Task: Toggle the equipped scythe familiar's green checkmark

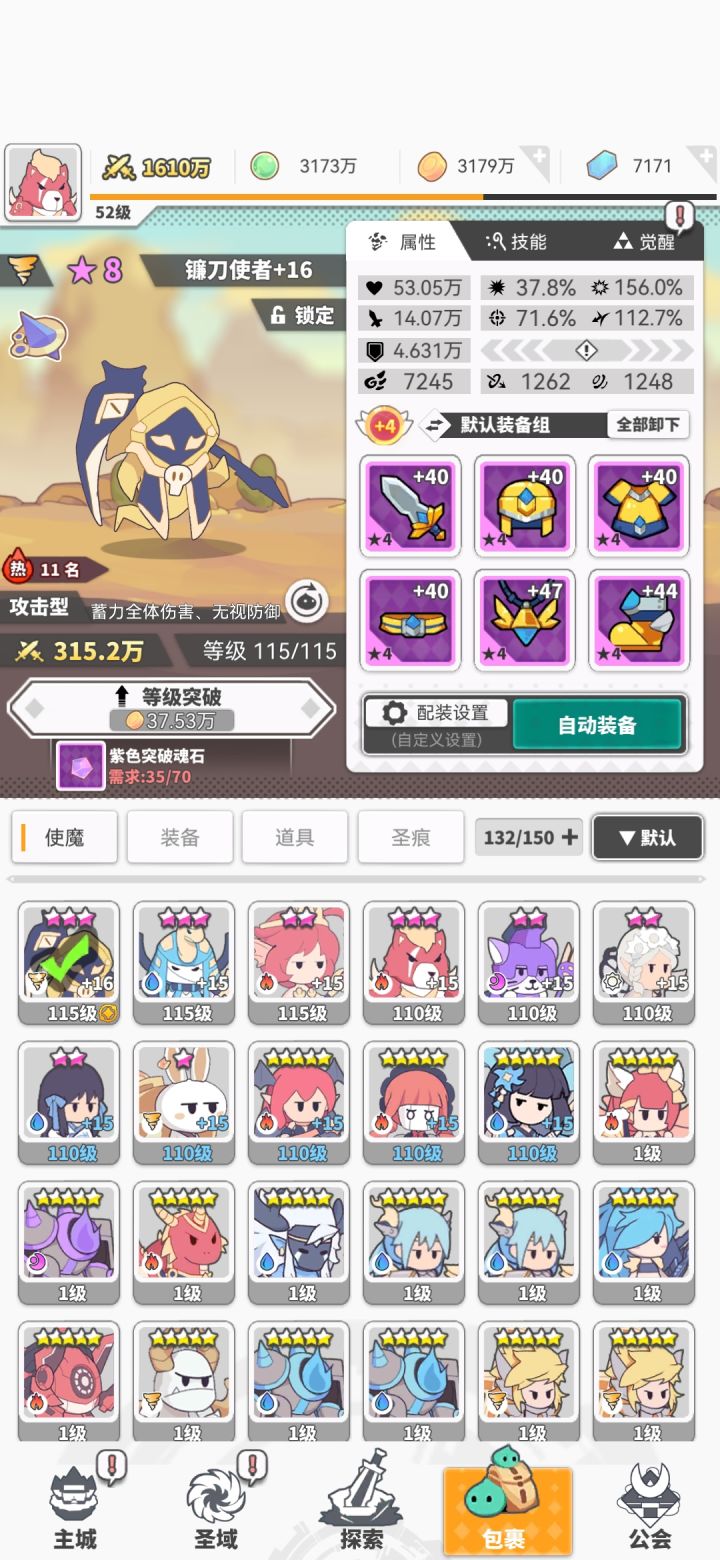Action: click(x=68, y=960)
